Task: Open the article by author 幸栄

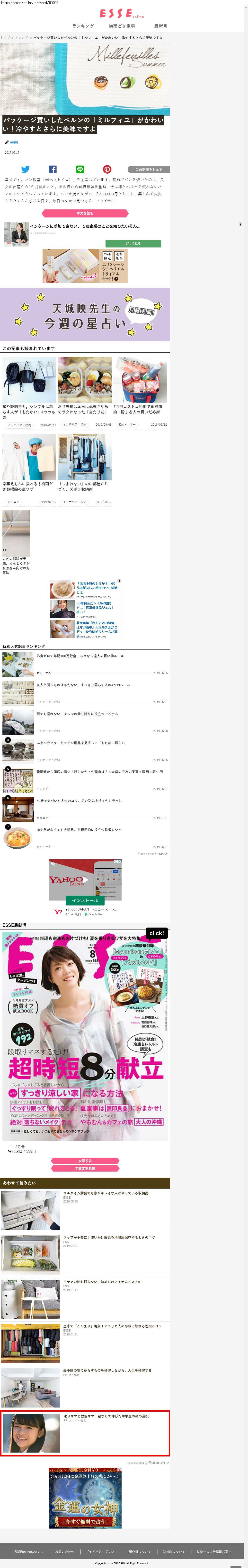Action: pos(13,142)
